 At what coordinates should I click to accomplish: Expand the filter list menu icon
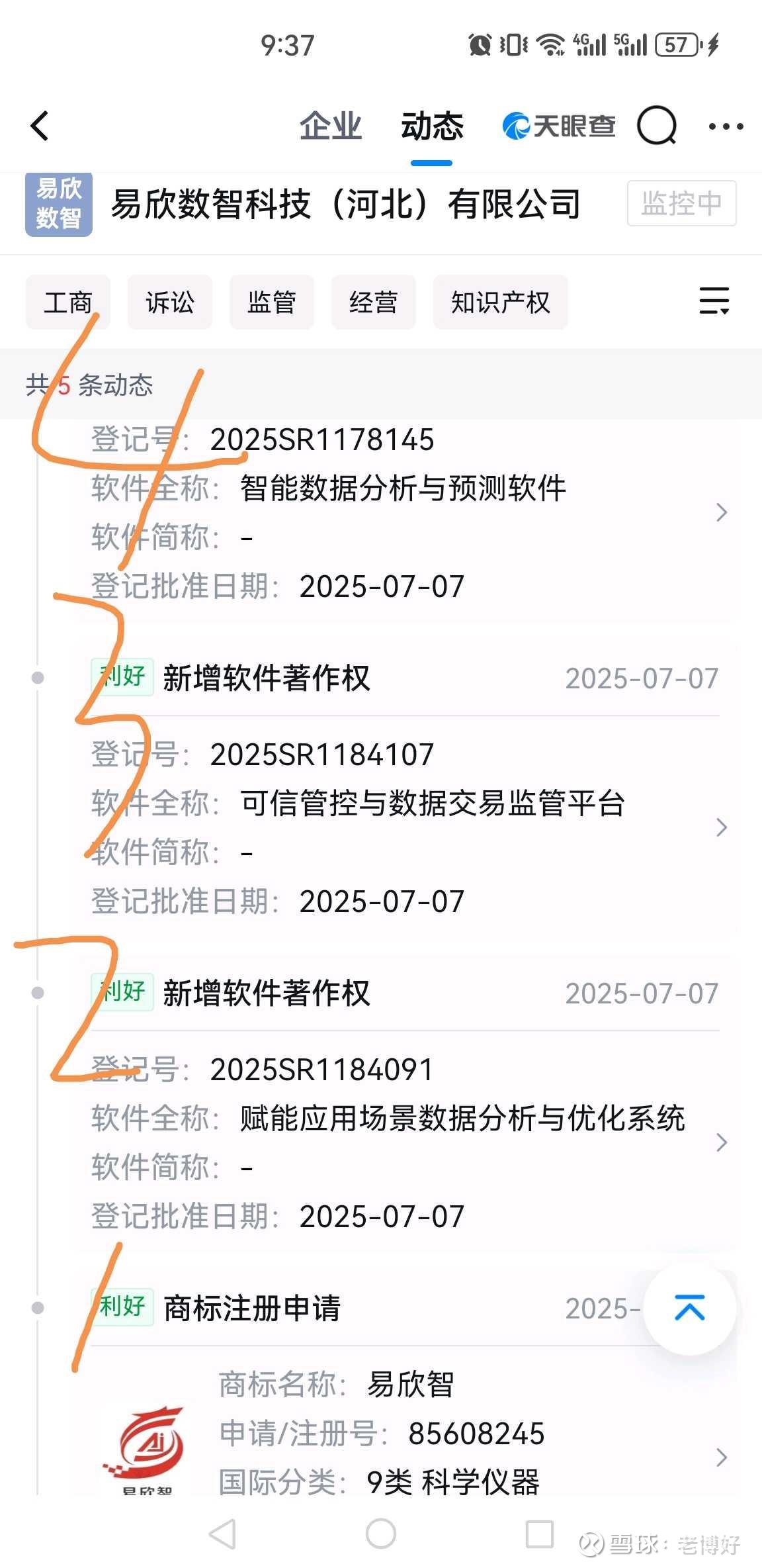(x=714, y=301)
